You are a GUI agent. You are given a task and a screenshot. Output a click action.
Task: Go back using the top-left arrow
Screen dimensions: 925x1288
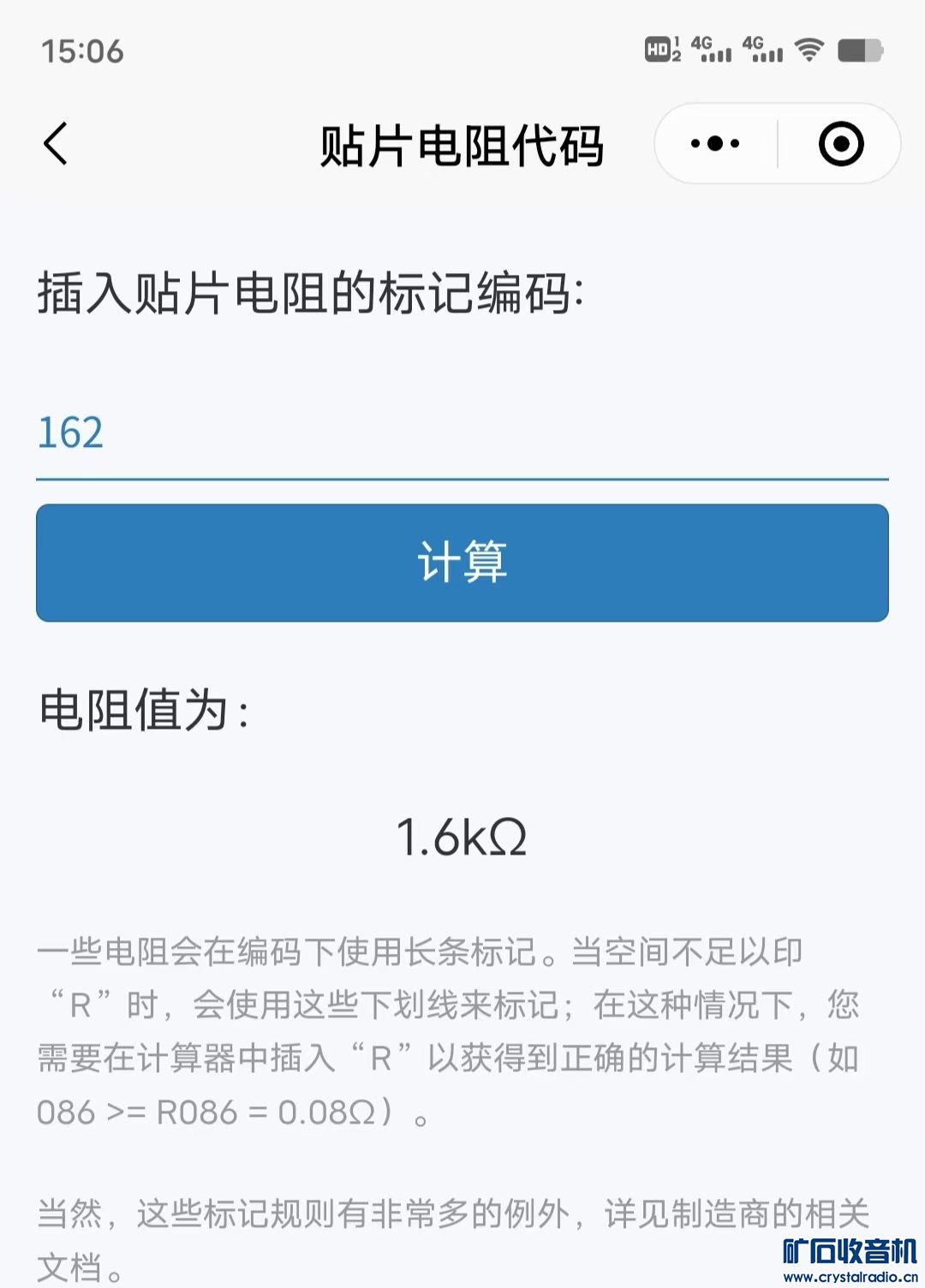point(57,143)
